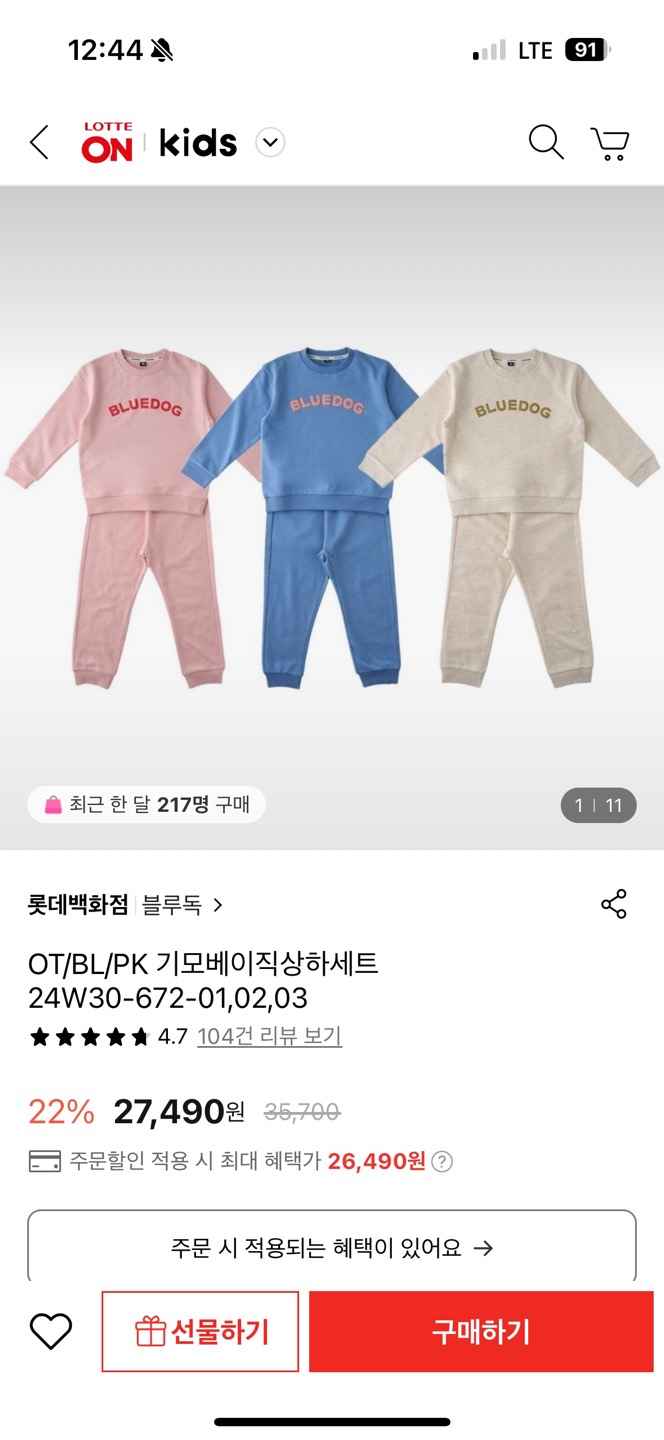This screenshot has height=1440, width=664.
Task: View the 104건 리뷰 보기 link
Action: [269, 1036]
